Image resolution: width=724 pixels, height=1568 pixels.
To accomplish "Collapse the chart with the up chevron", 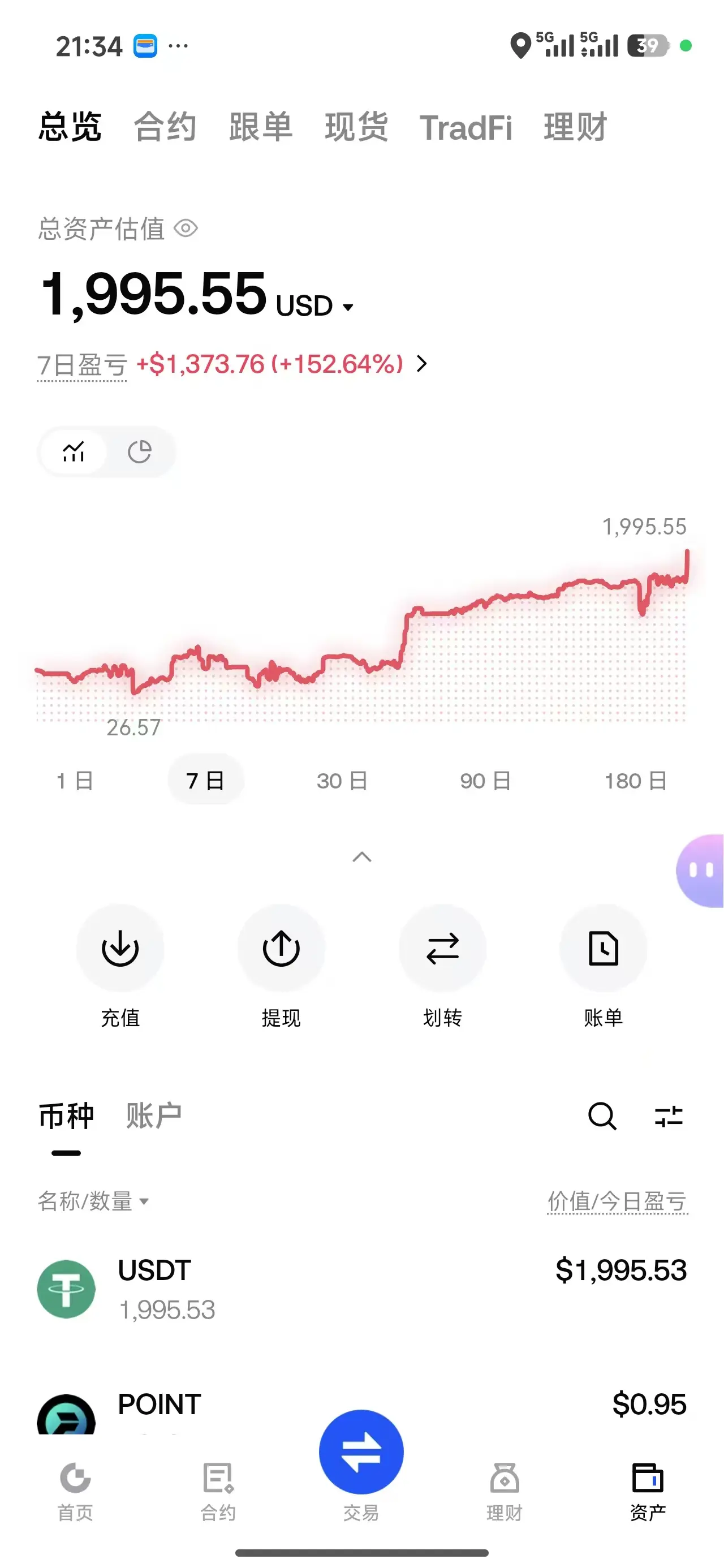I will pyautogui.click(x=361, y=857).
